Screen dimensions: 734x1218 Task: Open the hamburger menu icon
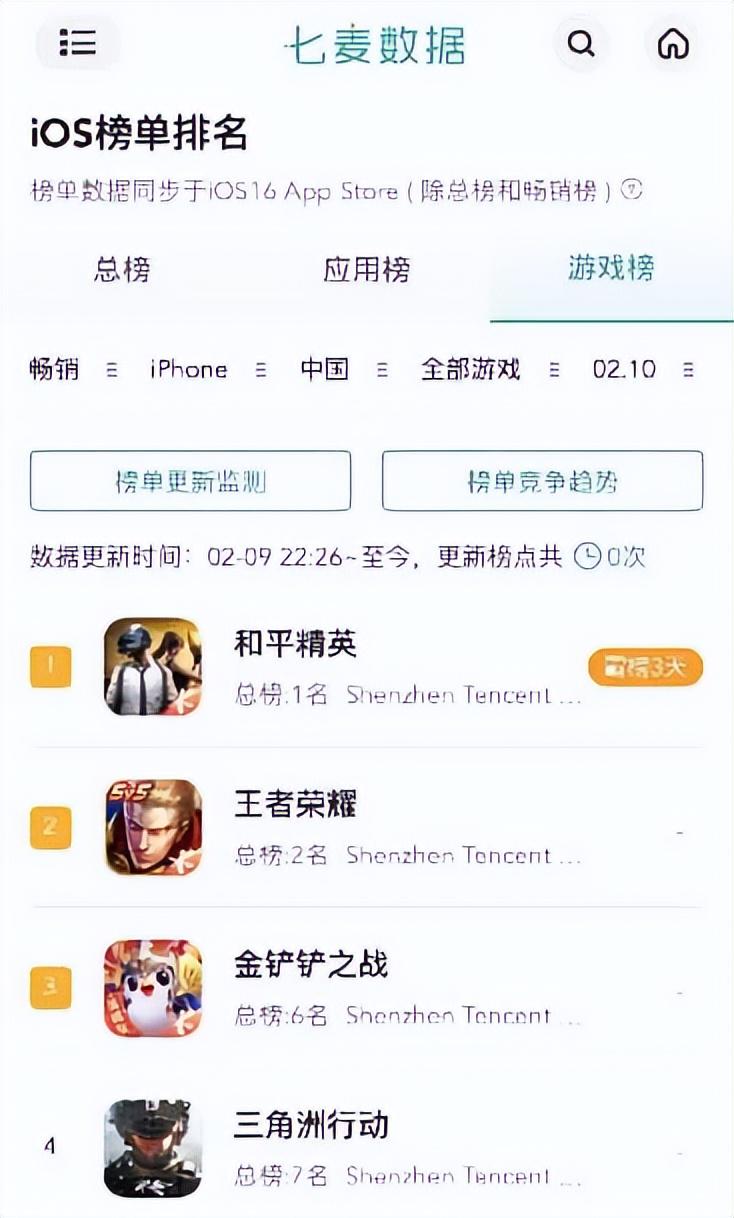coord(78,44)
